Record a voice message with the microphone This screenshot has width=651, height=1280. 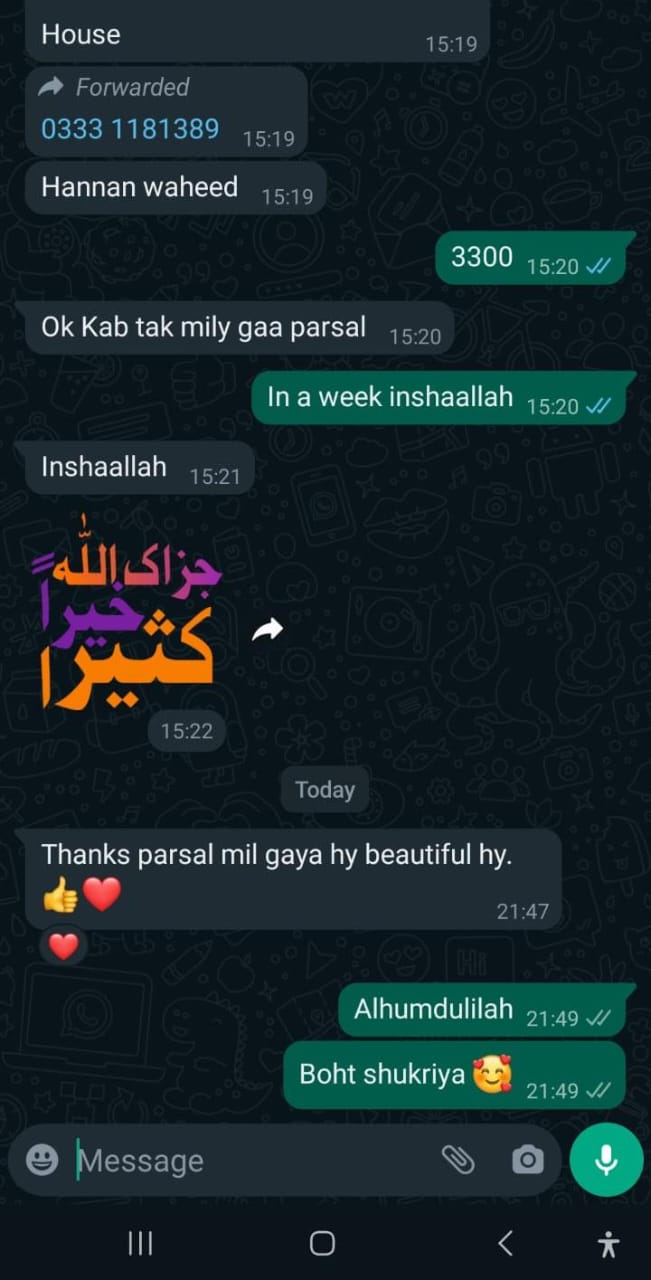(x=606, y=1160)
